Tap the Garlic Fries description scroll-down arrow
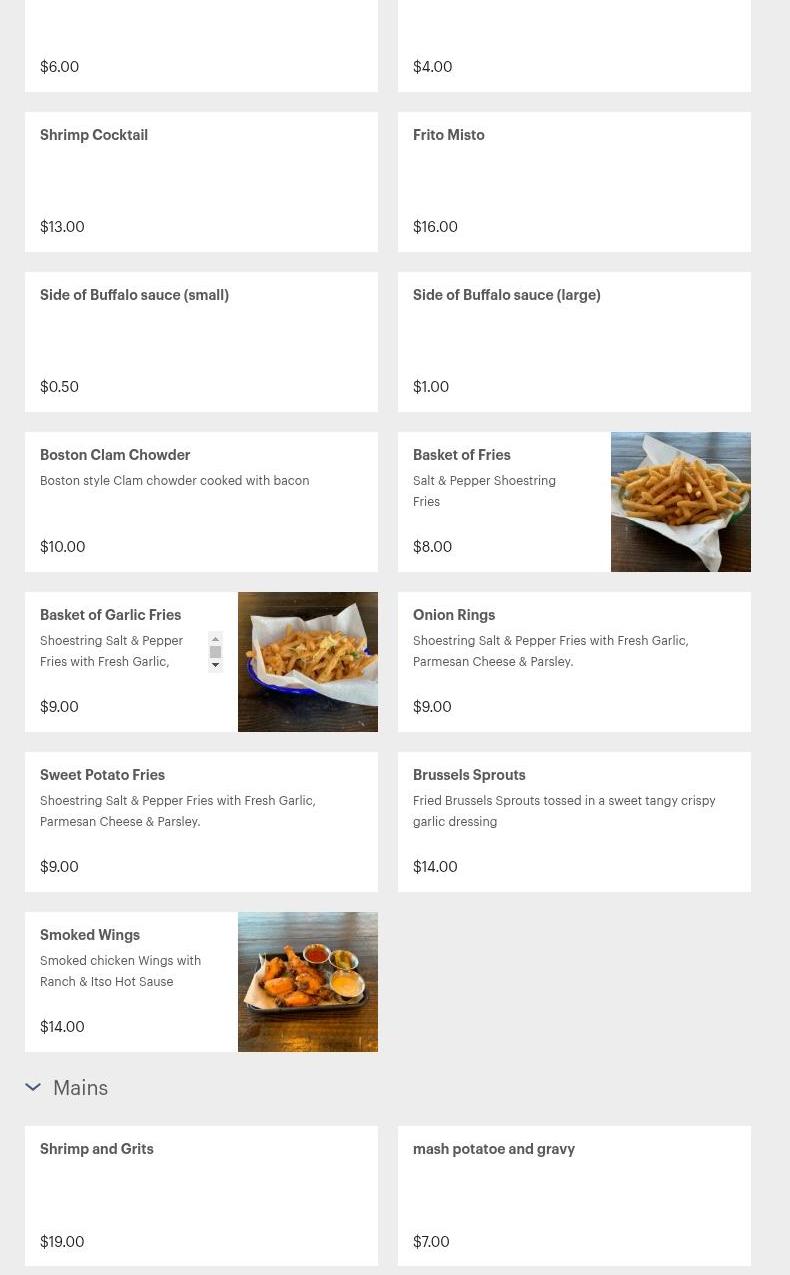 pos(215,666)
